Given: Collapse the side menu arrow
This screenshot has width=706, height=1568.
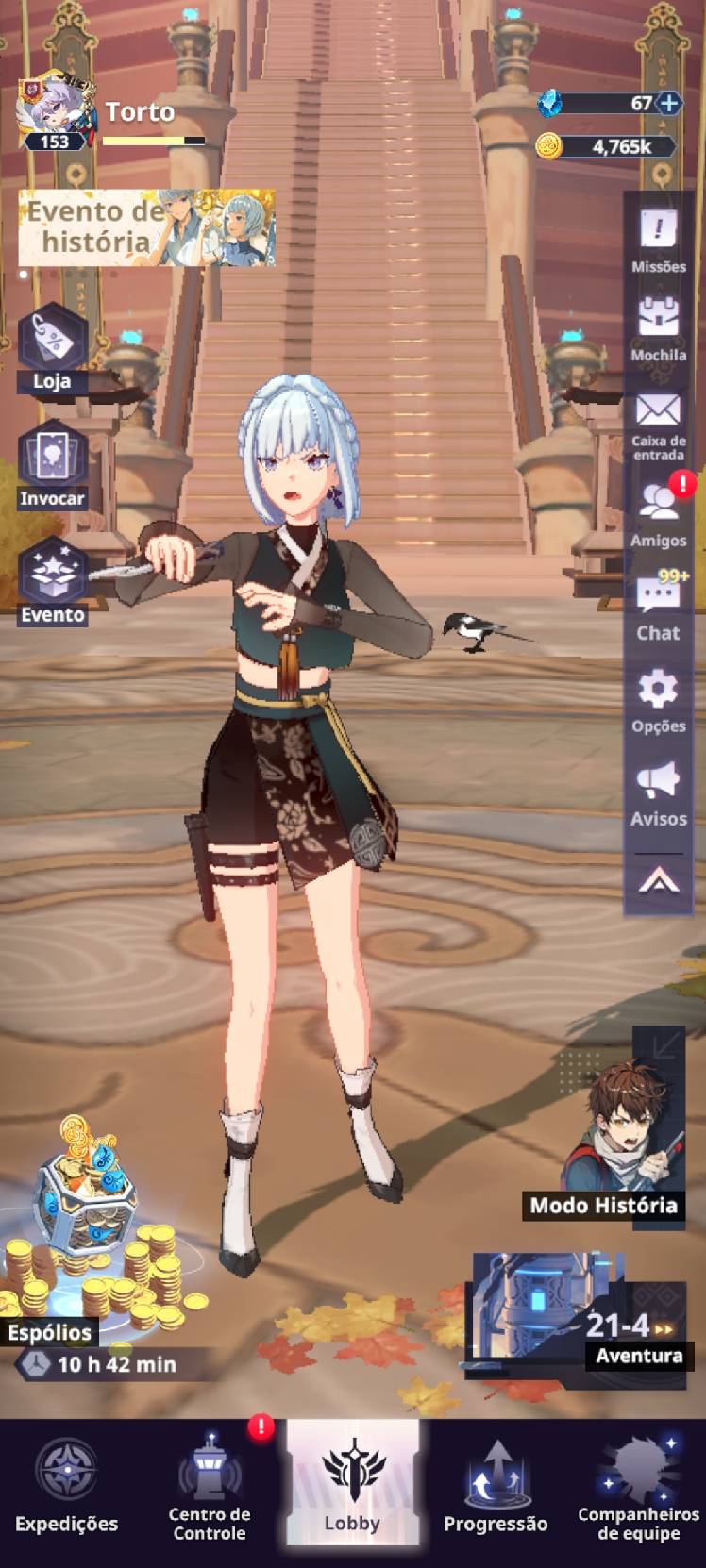Looking at the screenshot, I should click(x=658, y=882).
